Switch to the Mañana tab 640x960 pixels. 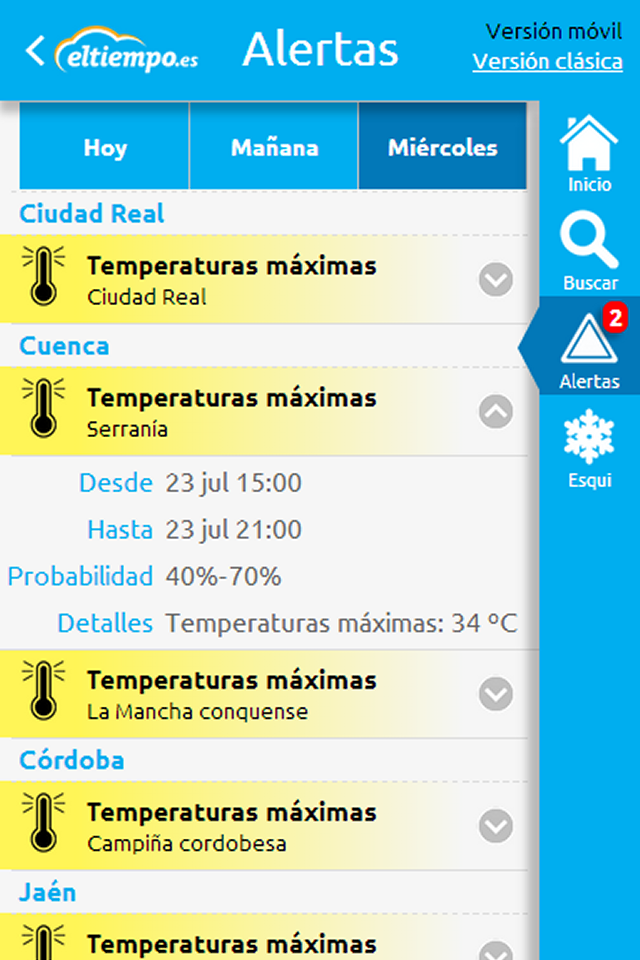(x=274, y=148)
